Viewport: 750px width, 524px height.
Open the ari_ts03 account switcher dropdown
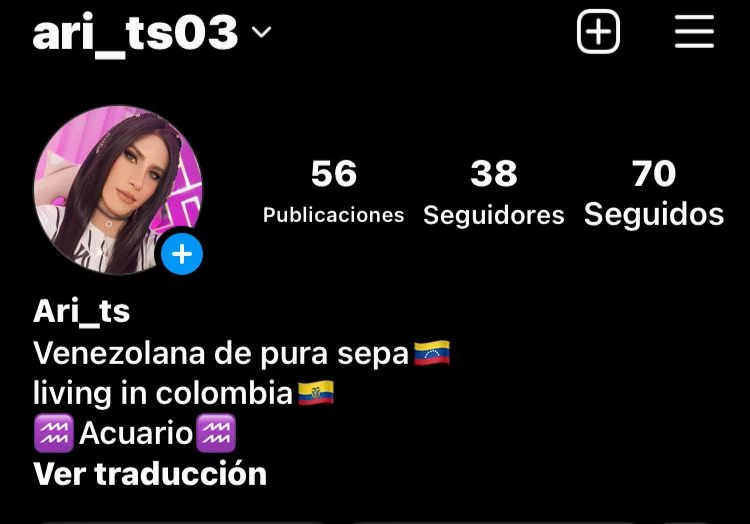pos(152,33)
